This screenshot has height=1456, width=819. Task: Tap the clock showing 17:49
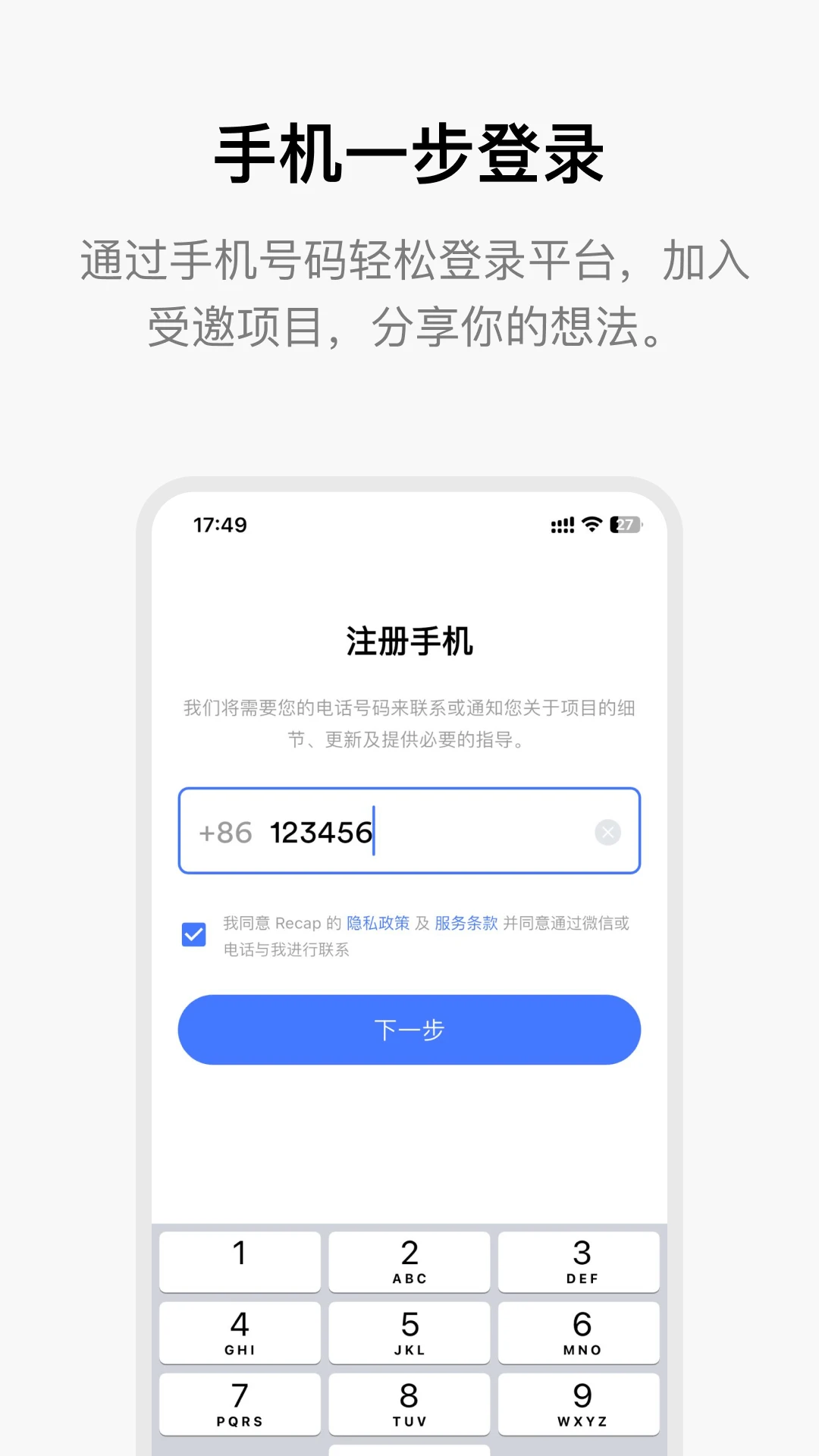221,524
